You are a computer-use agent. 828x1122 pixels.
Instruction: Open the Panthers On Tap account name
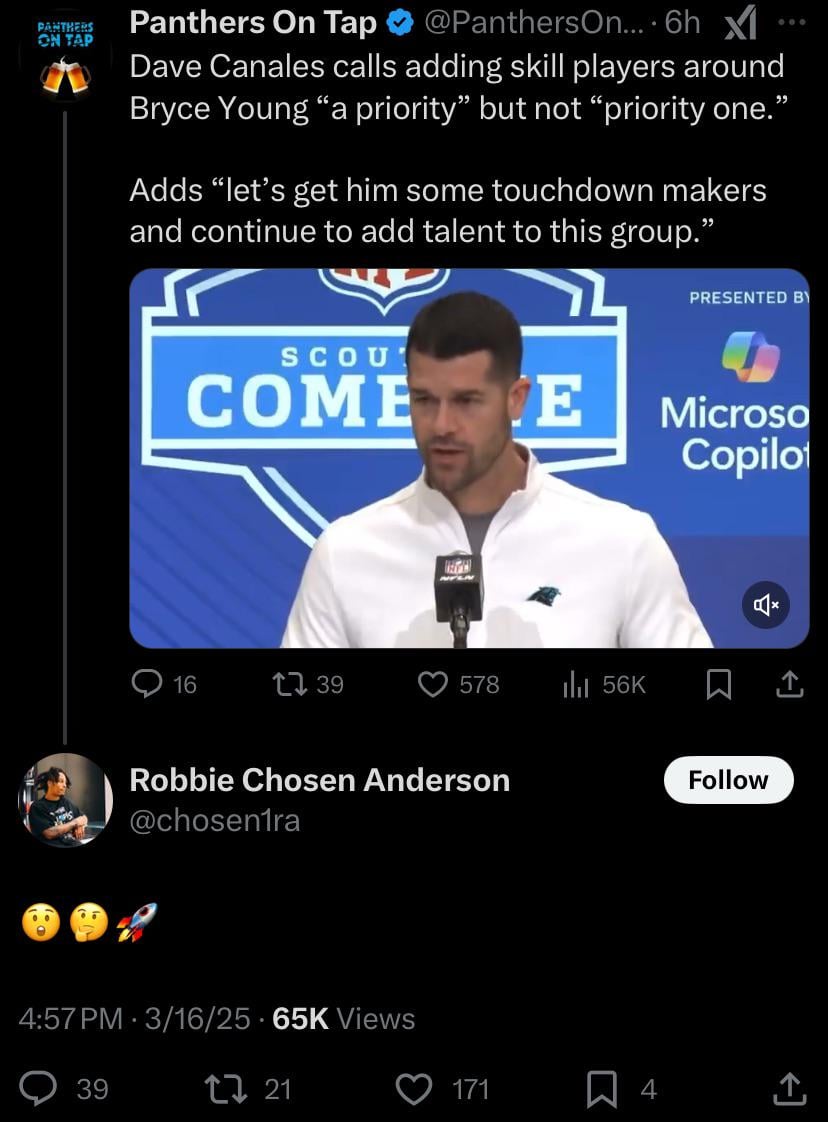tap(254, 23)
